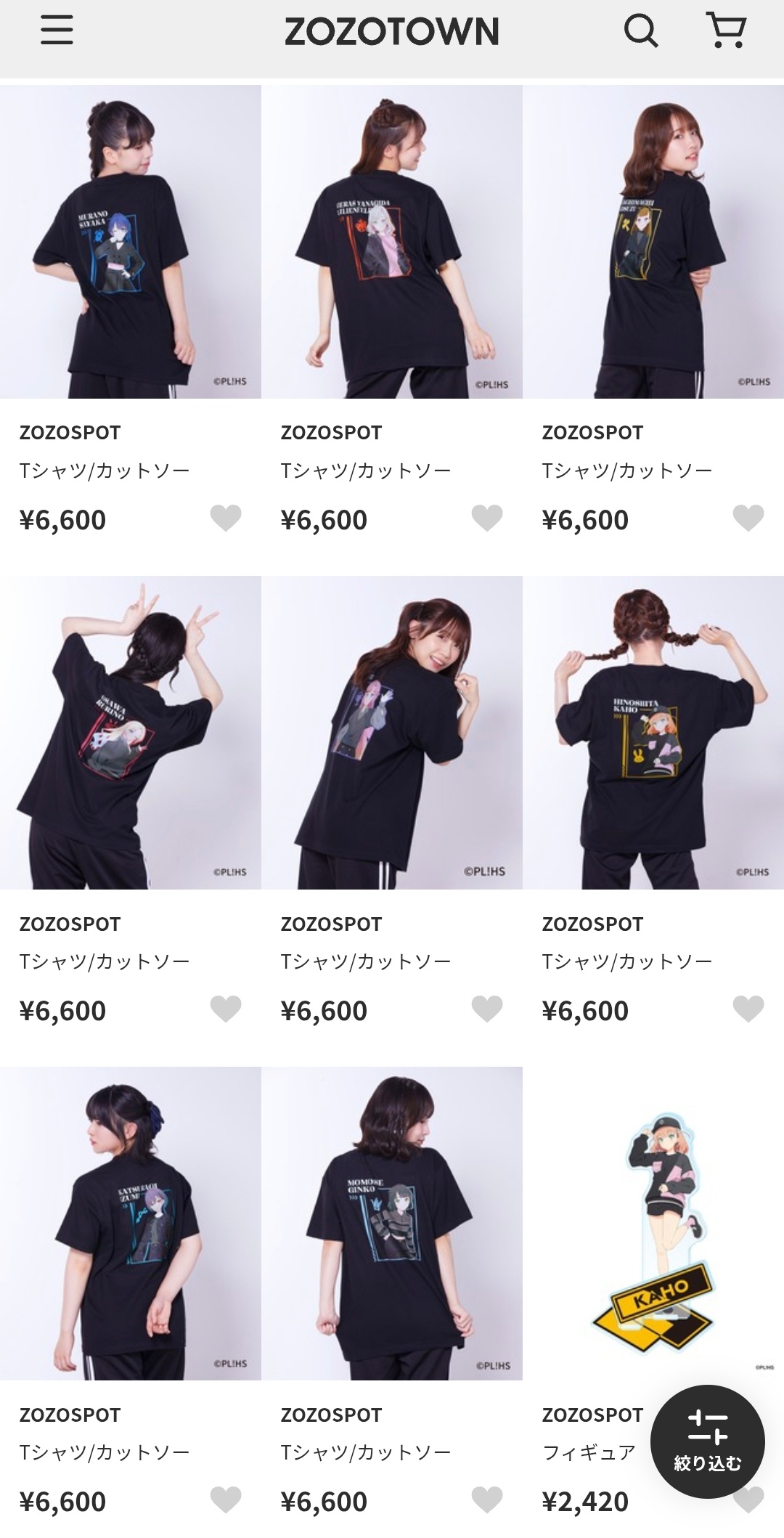
Task: Favorite the Izumi T-shirt
Action: click(226, 1500)
